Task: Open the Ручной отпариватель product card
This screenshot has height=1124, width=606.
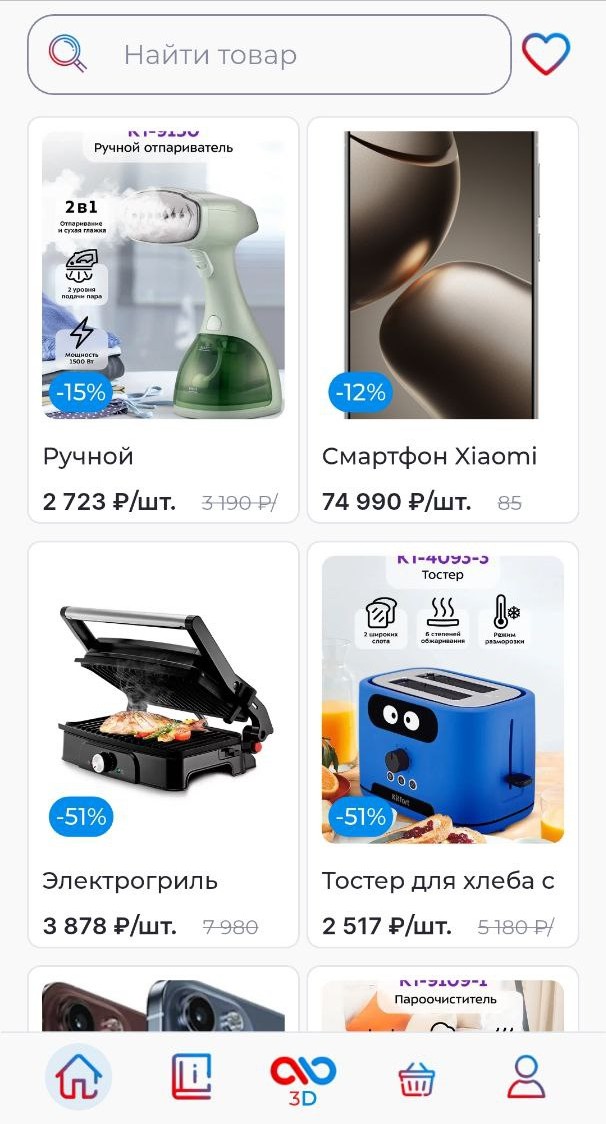Action: tap(163, 320)
